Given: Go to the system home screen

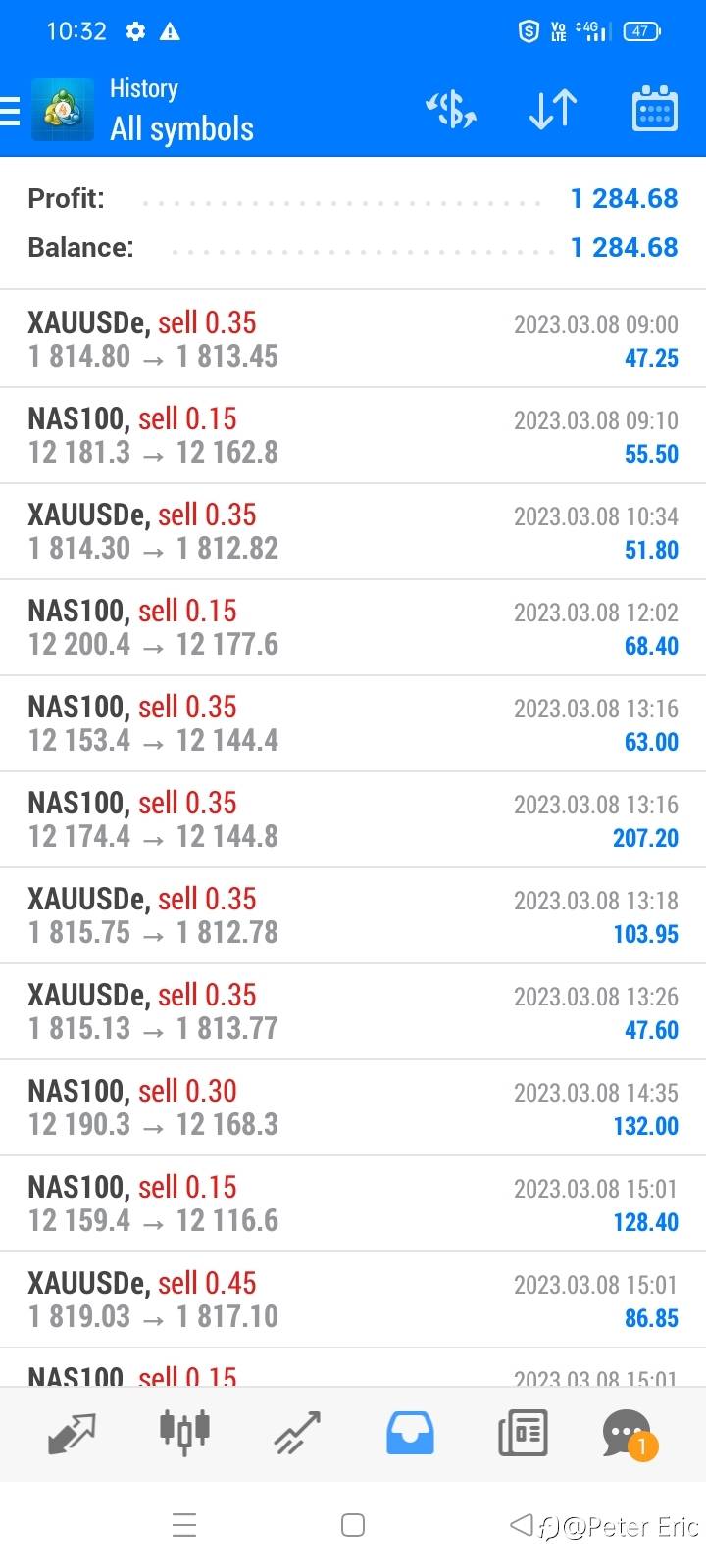Looking at the screenshot, I should click(x=353, y=1525).
